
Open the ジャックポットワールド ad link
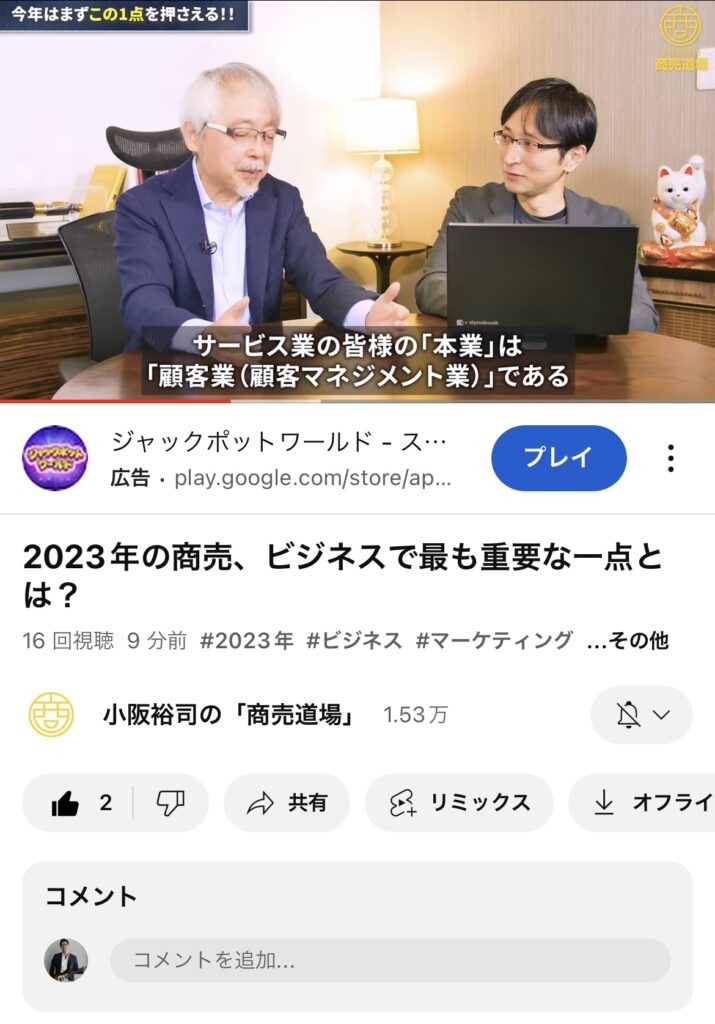tap(280, 443)
